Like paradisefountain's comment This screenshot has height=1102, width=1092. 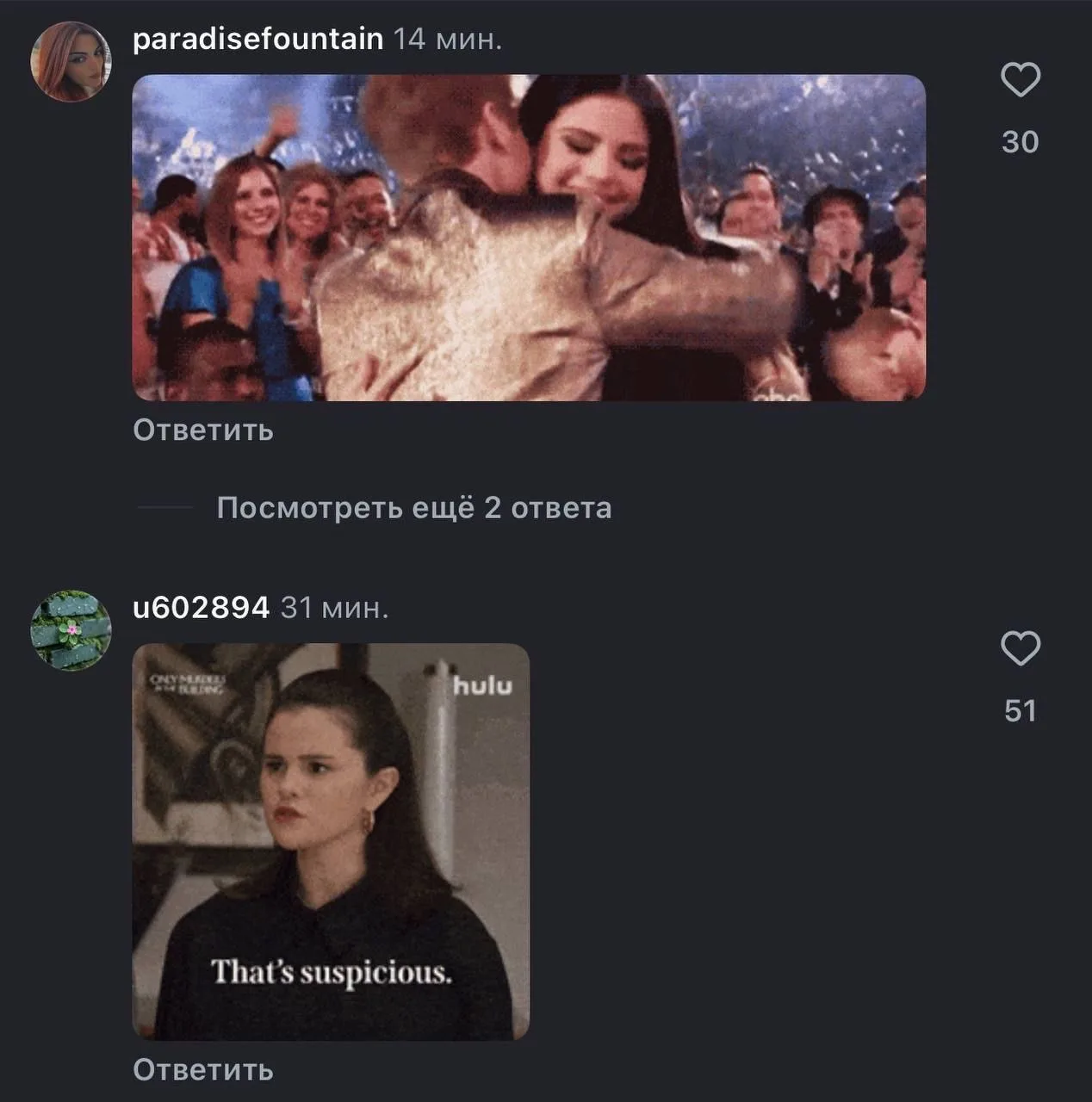(x=1021, y=80)
